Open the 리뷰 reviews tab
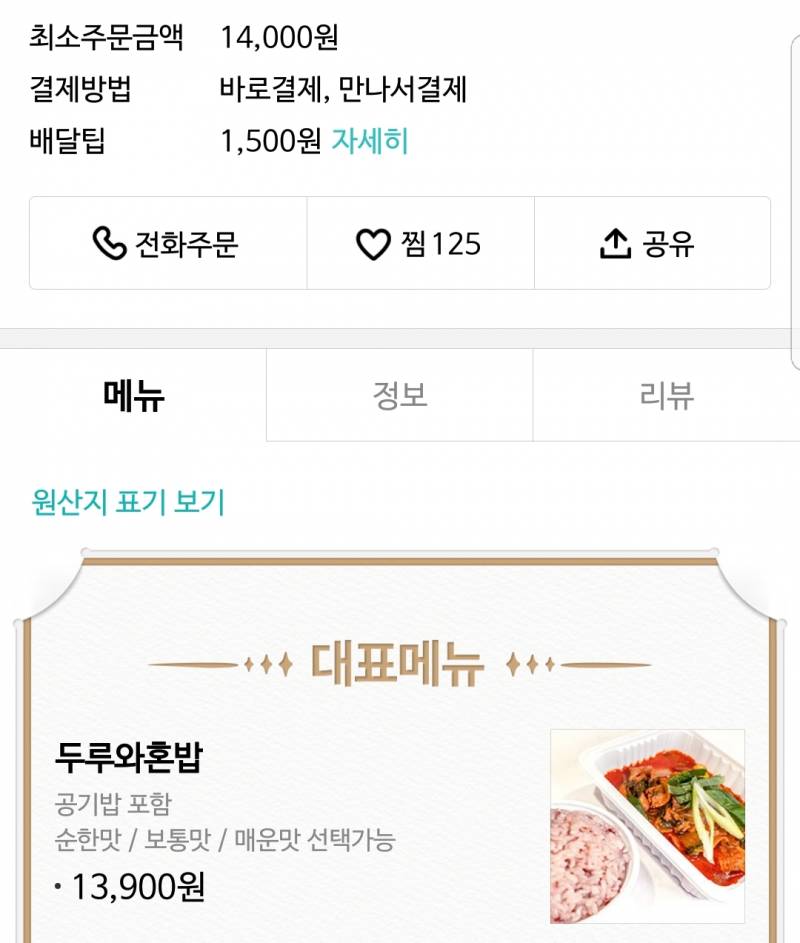The height and width of the screenshot is (943, 800). [666, 392]
